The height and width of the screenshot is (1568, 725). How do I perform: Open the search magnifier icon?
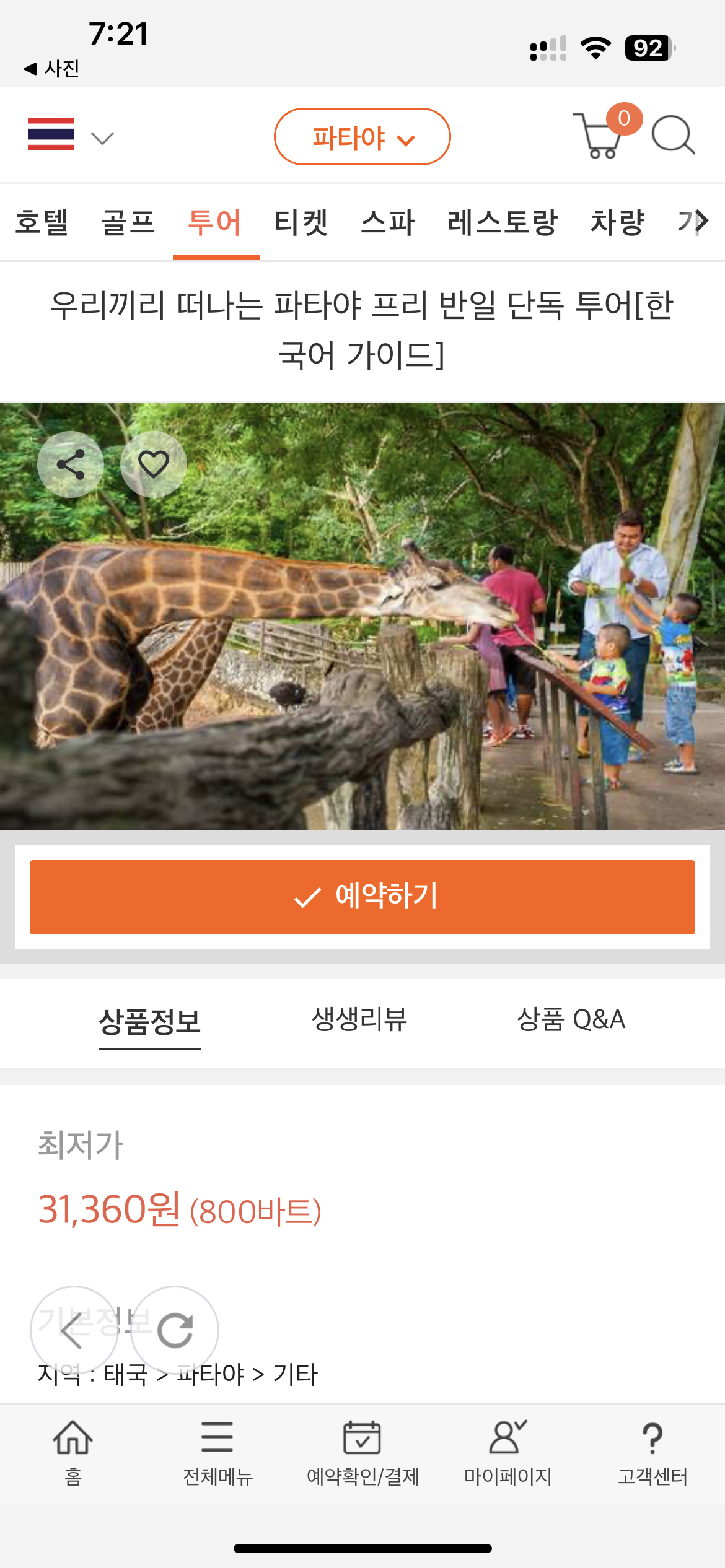tap(672, 135)
